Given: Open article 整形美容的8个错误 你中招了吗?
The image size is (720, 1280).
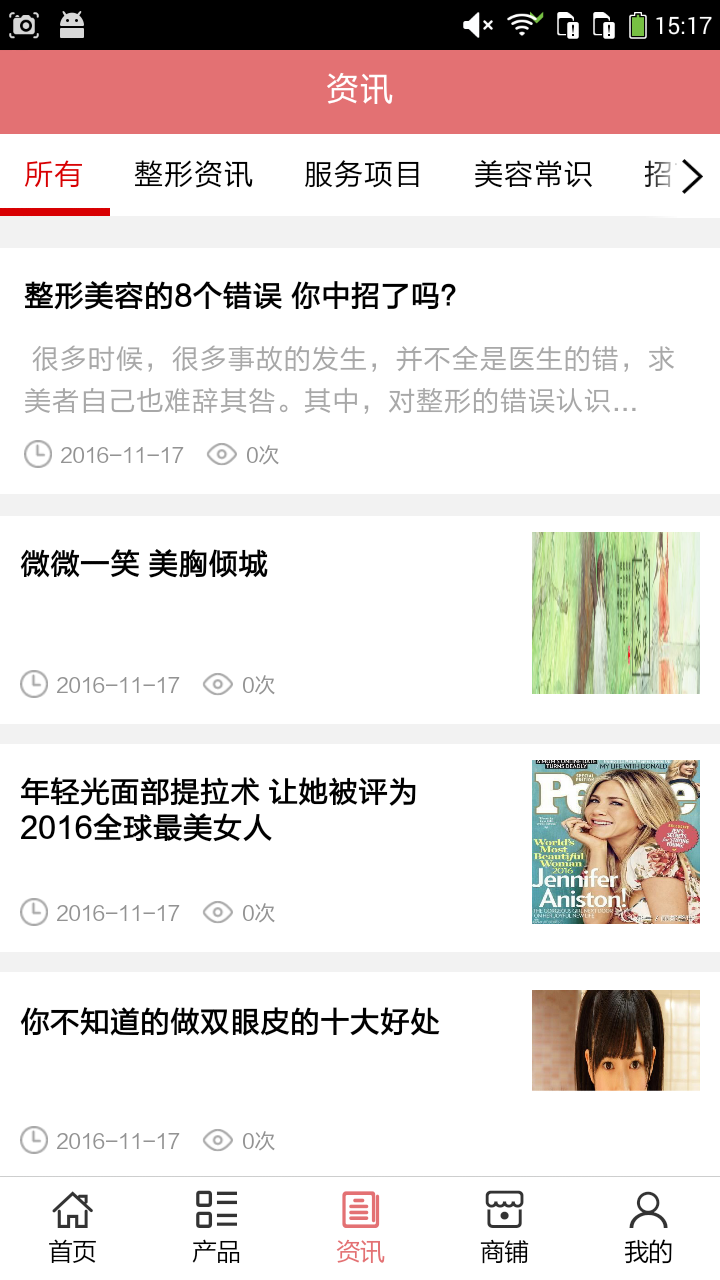Looking at the screenshot, I should click(x=240, y=296).
